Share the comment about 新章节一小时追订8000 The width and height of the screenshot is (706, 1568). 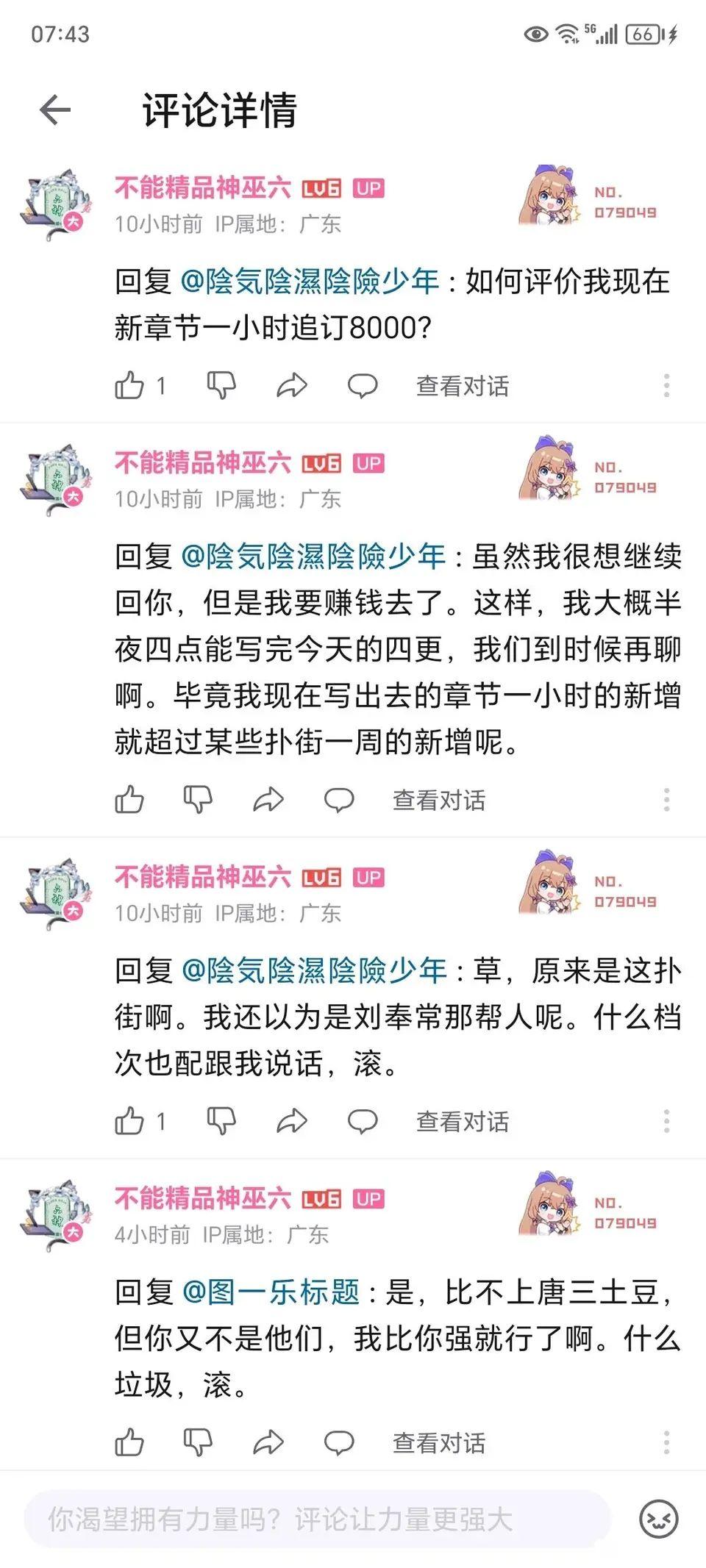pos(292,385)
